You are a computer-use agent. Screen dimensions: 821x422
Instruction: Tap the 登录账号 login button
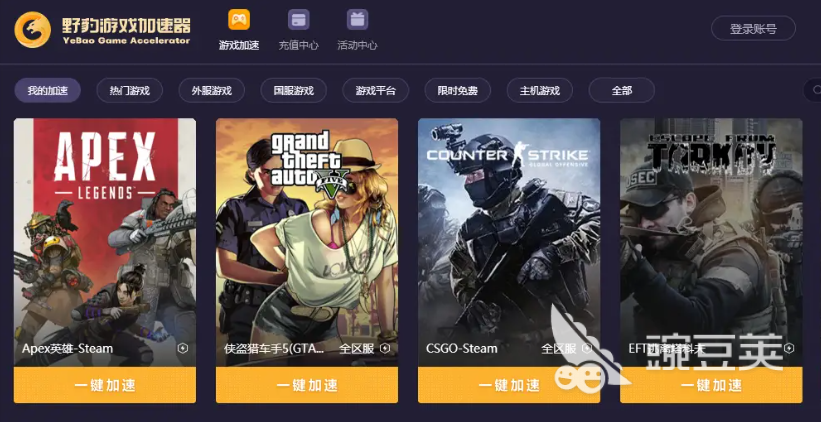coord(752,29)
